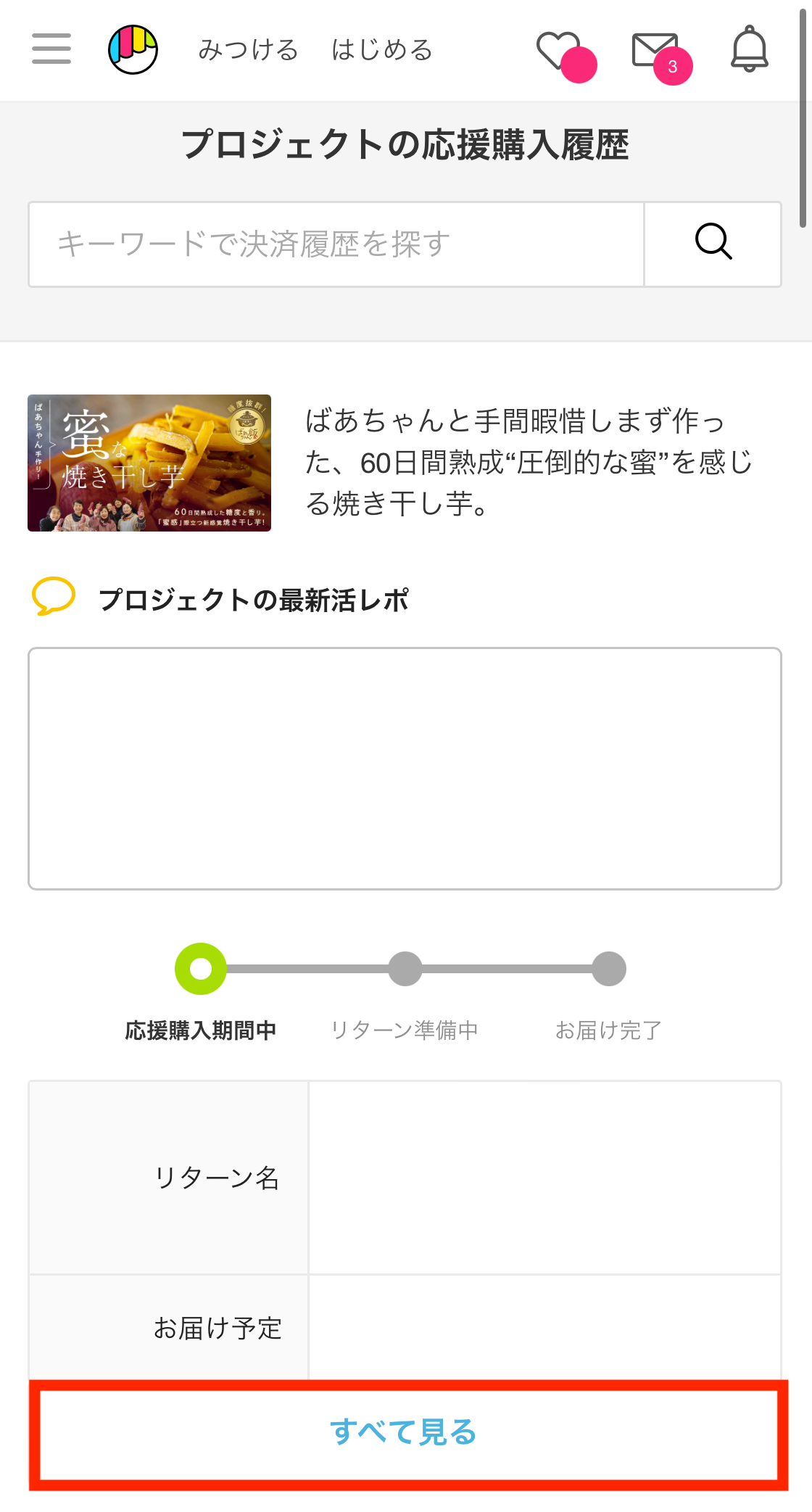
Task: Open the みつける link
Action: [248, 49]
